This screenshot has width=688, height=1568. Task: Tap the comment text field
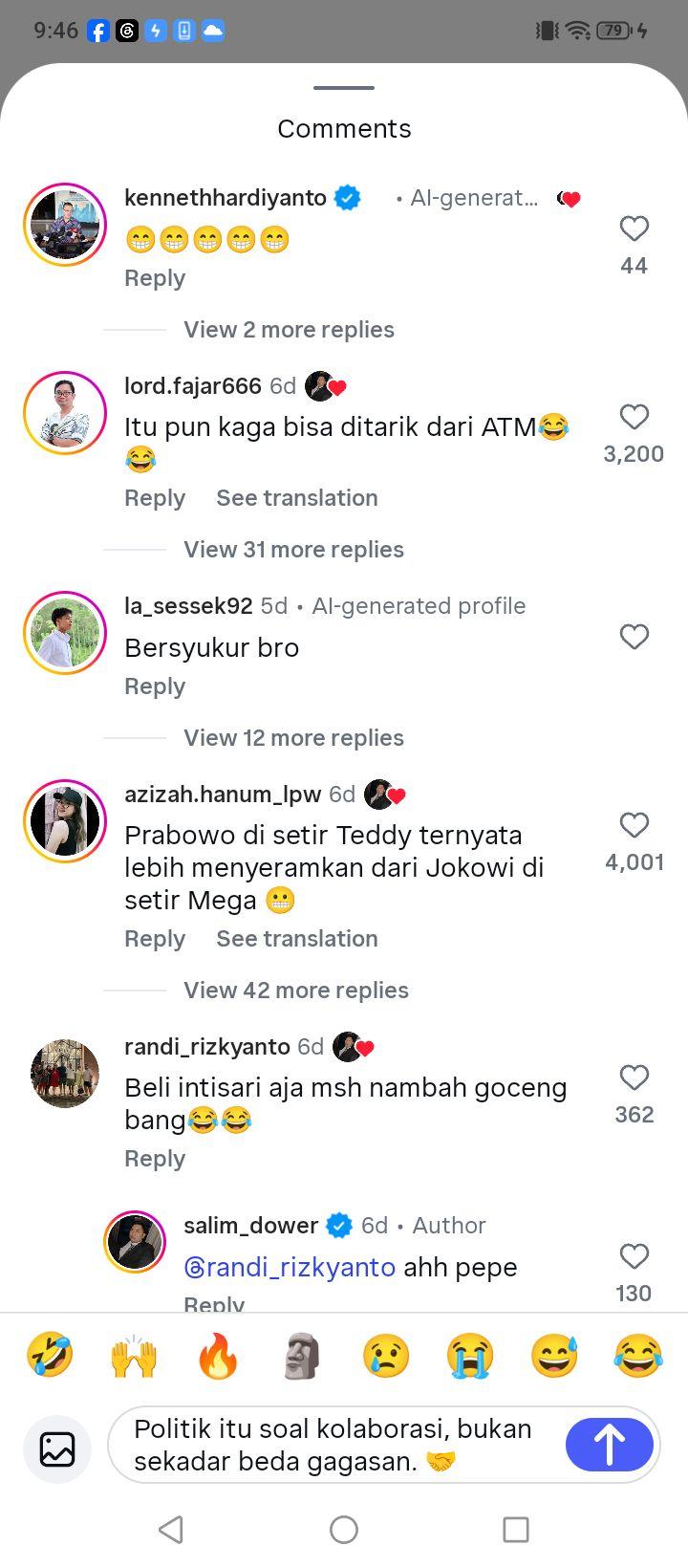[x=334, y=1445]
